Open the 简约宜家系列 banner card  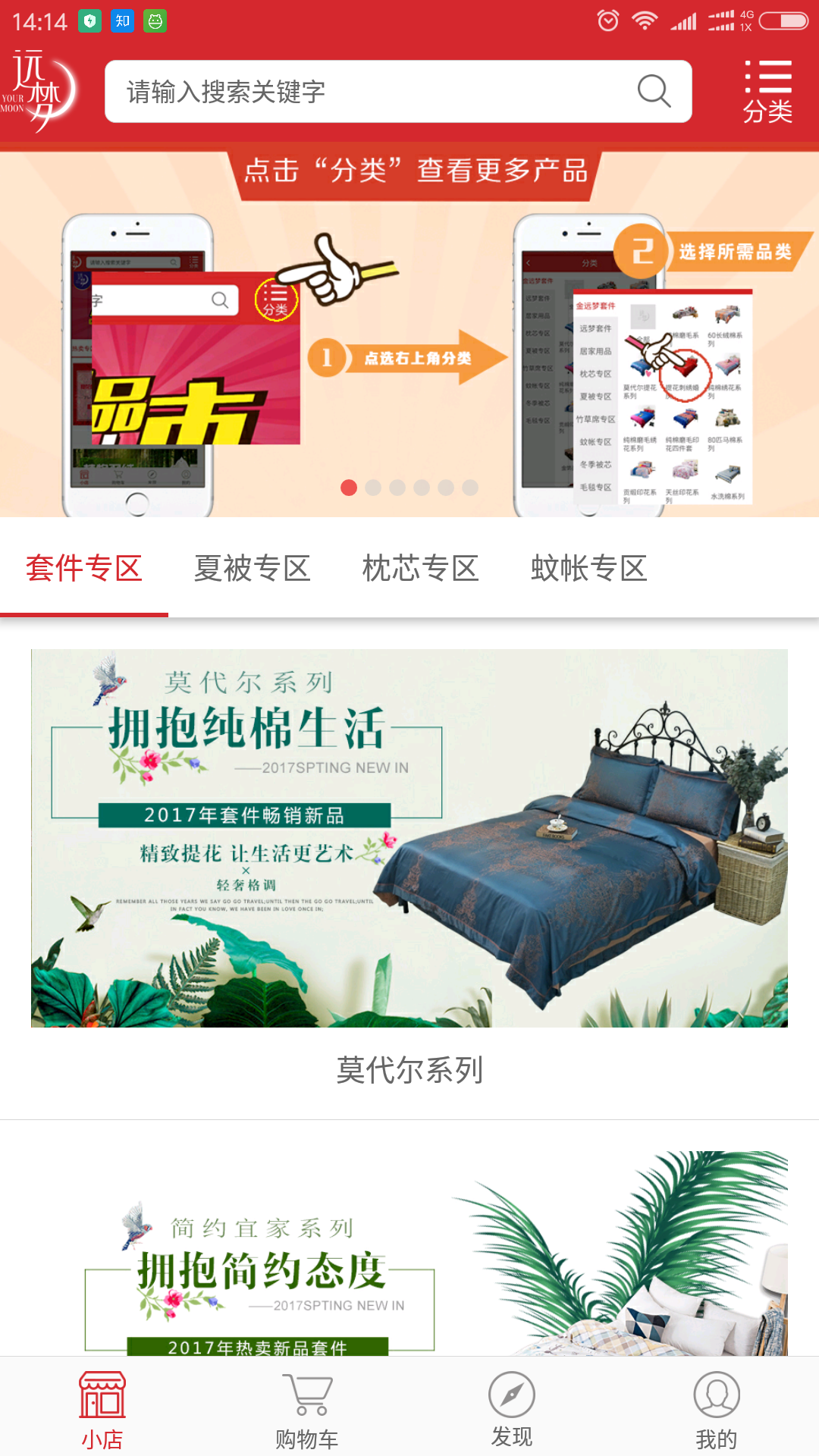coord(409,1251)
